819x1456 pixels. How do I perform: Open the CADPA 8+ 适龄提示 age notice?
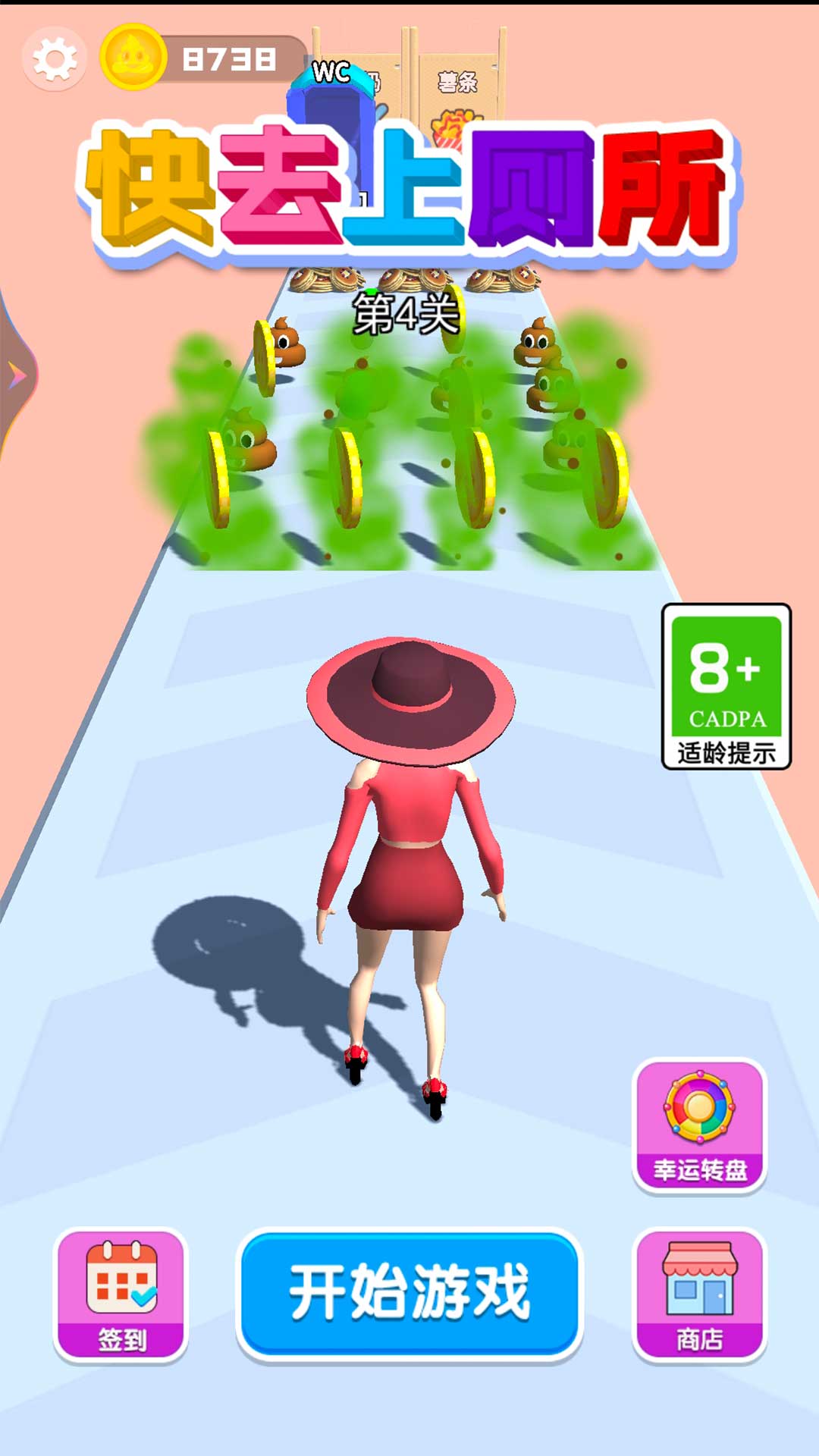[x=726, y=686]
